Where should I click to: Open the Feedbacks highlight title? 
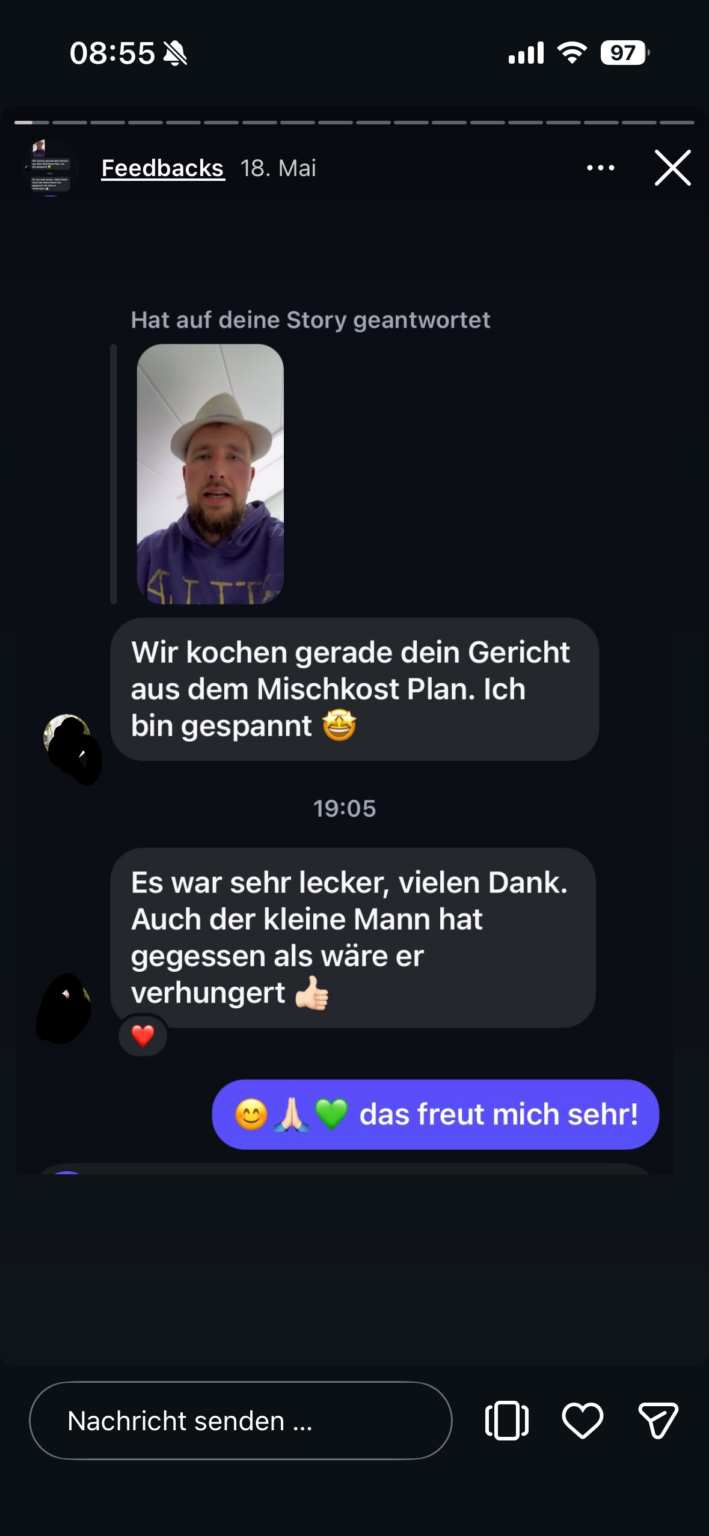click(x=162, y=168)
